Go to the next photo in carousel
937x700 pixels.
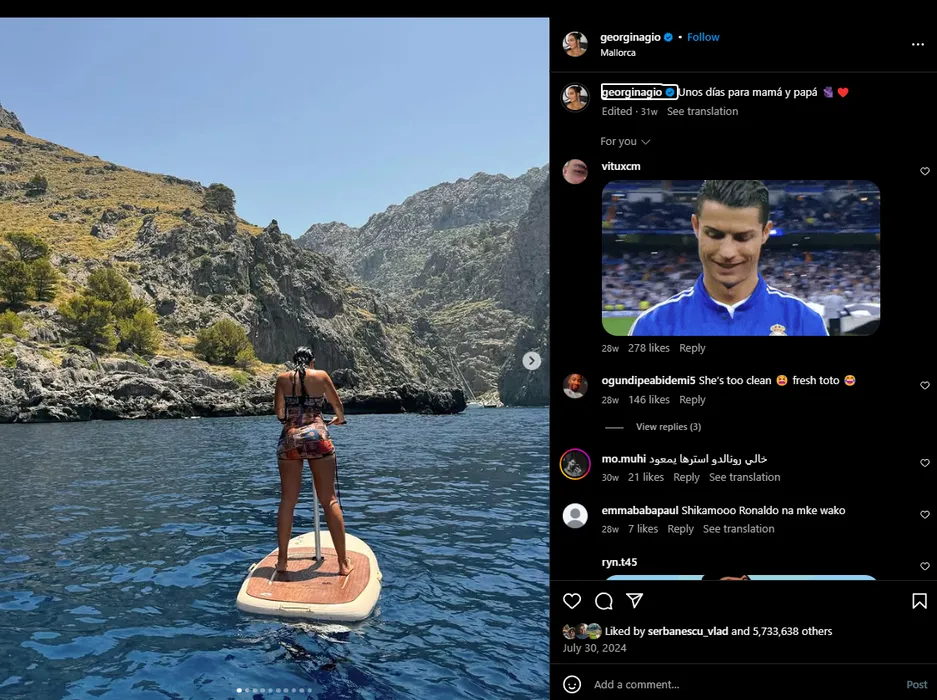[532, 361]
